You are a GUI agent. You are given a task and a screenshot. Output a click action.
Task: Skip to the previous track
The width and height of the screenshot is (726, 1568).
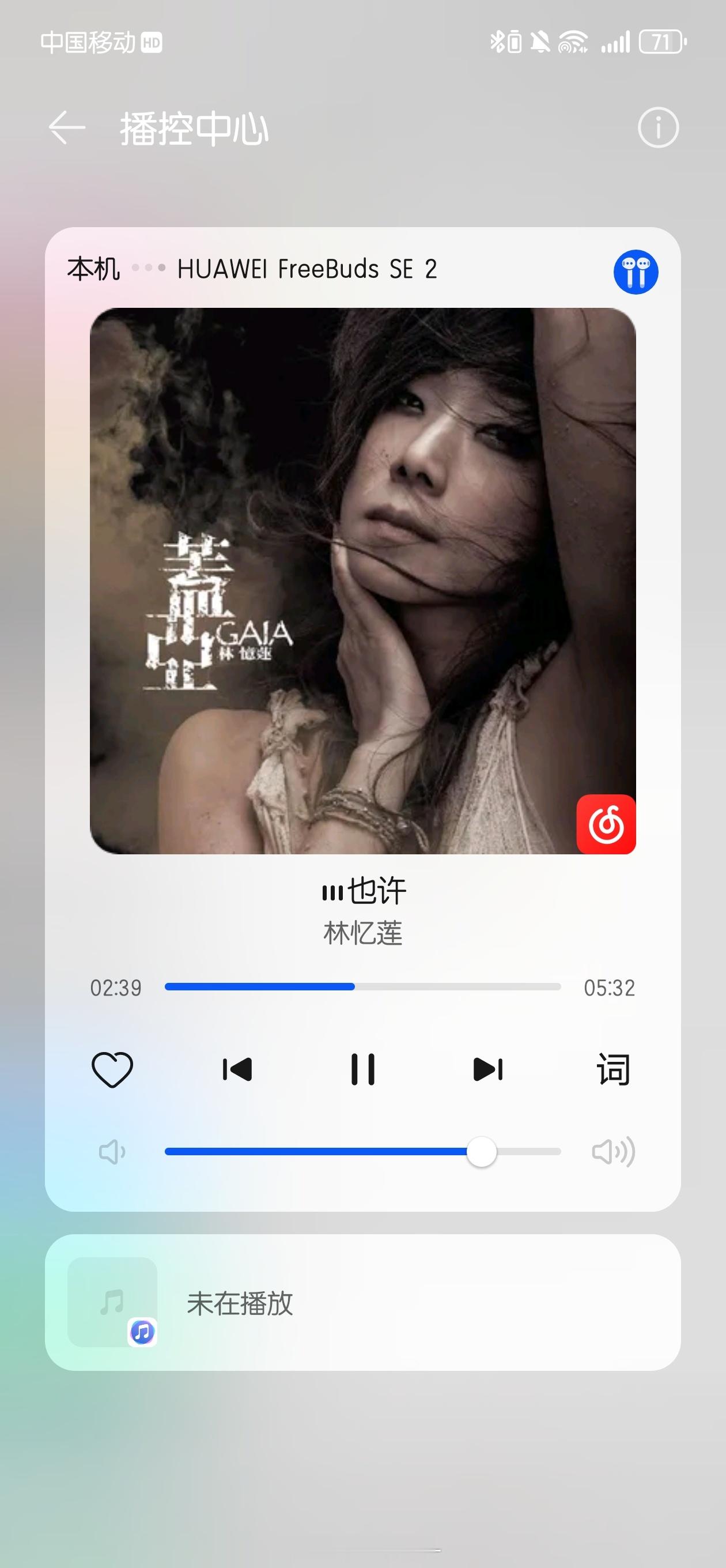click(237, 1069)
